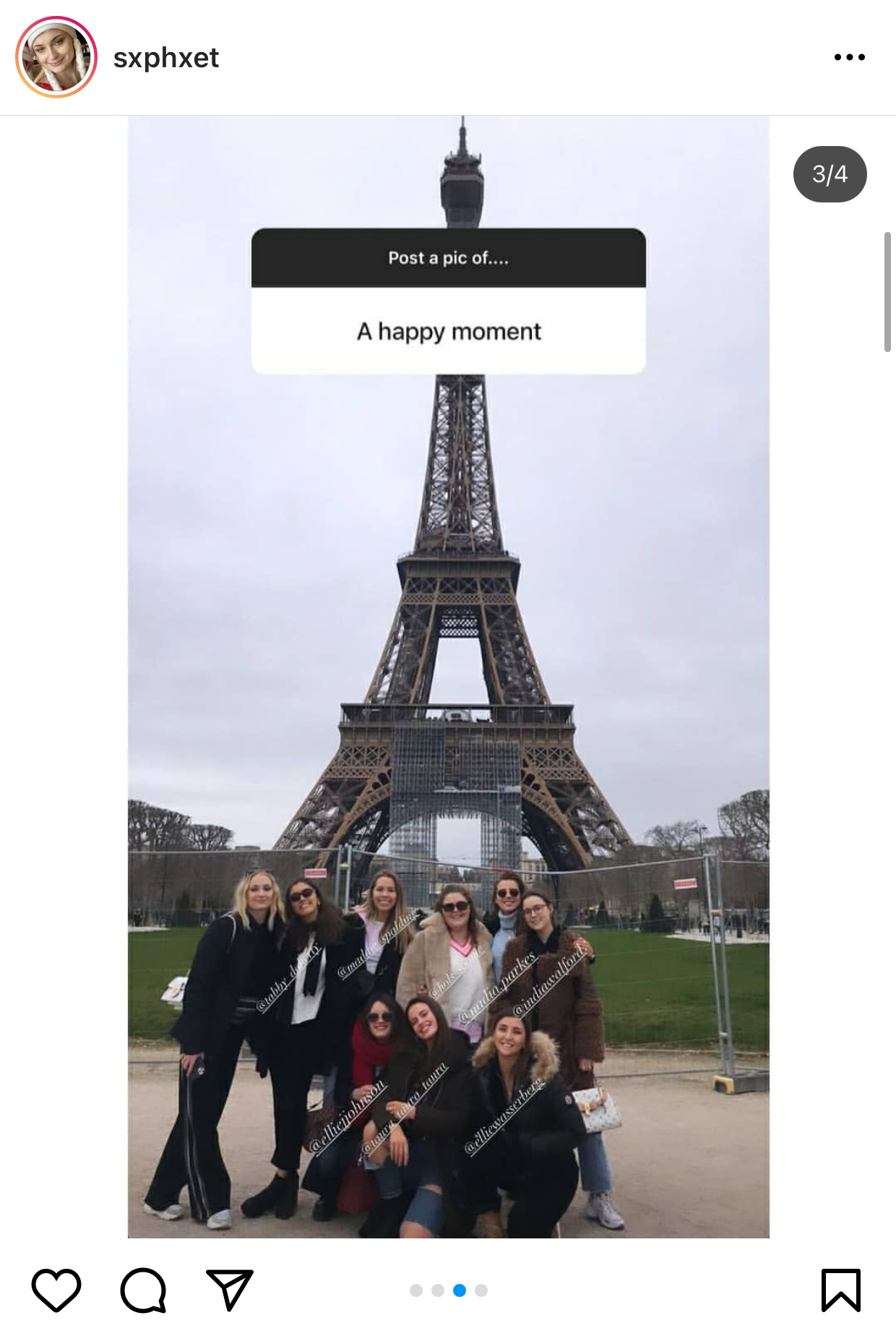
Task: Open the comments with the speech bubble icon
Action: tap(143, 1289)
